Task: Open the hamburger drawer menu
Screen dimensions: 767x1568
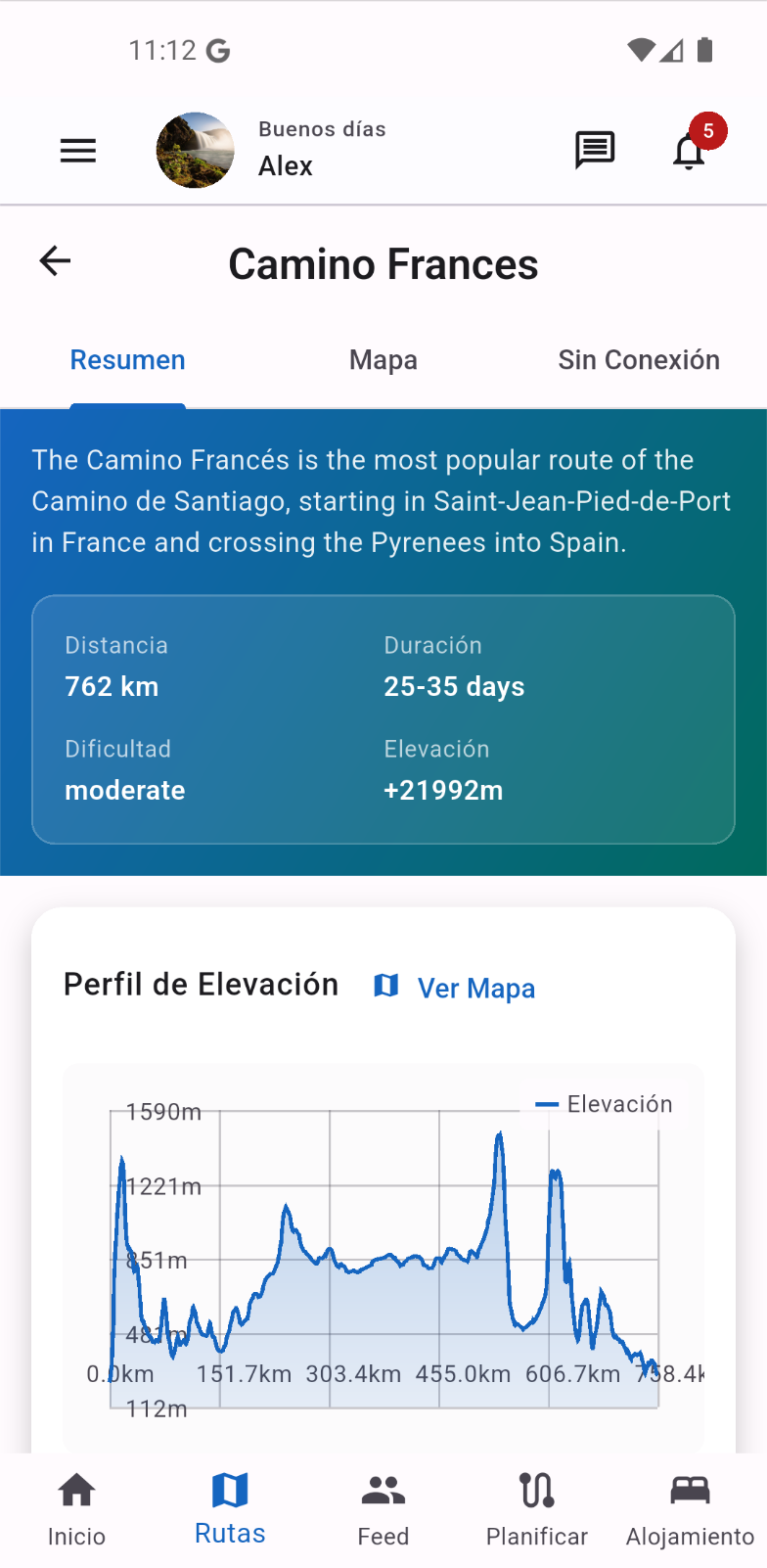Action: (78, 151)
